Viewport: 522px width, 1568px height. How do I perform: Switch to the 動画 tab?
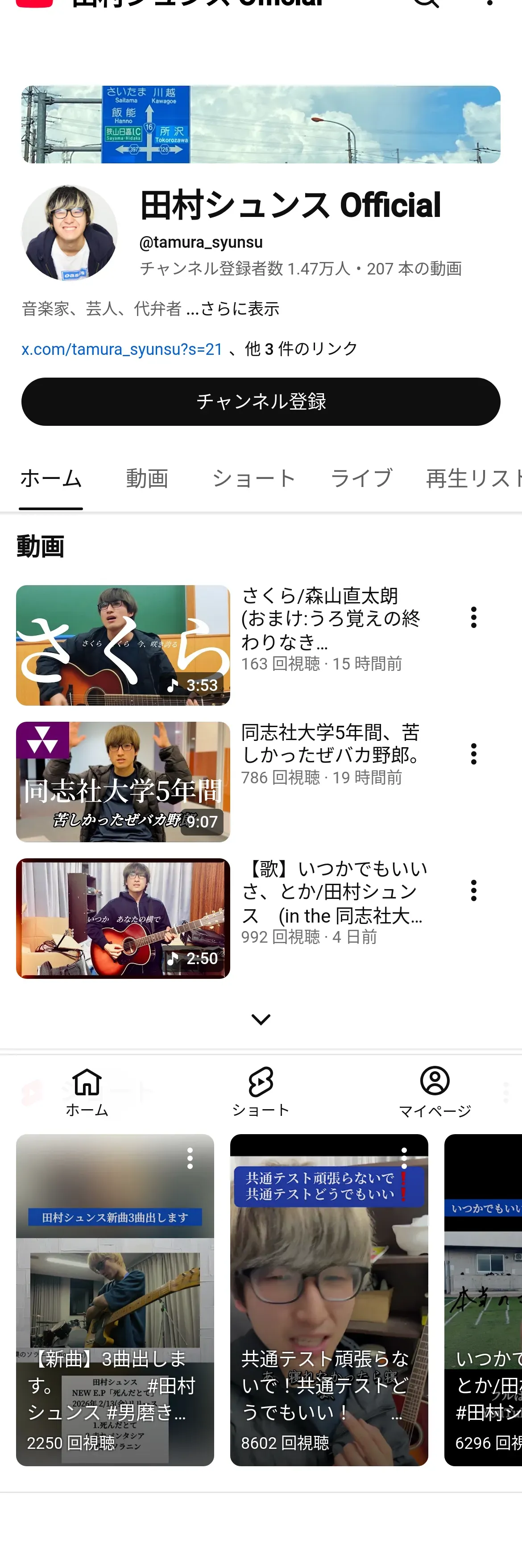(147, 478)
